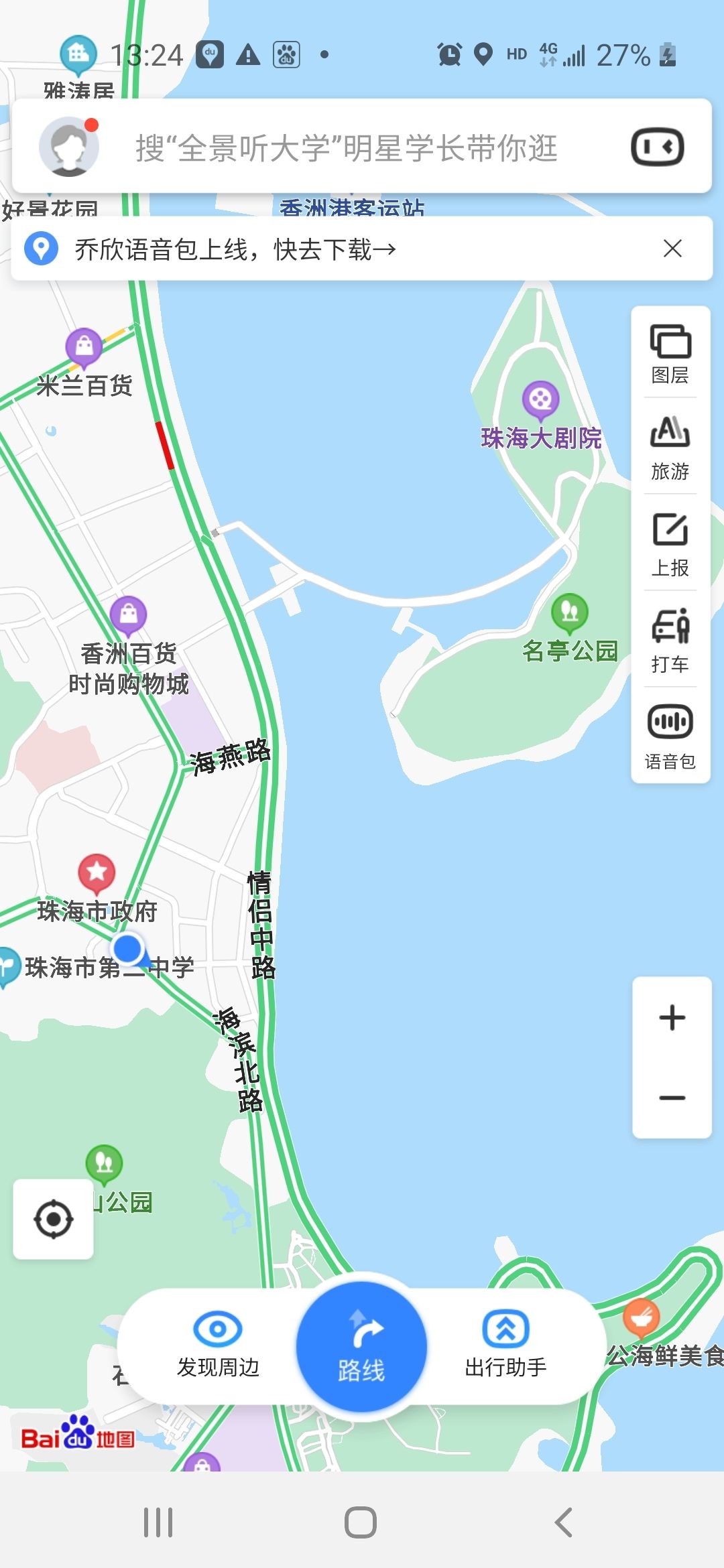The image size is (724, 1568).
Task: Zoom out of the map
Action: (672, 1098)
